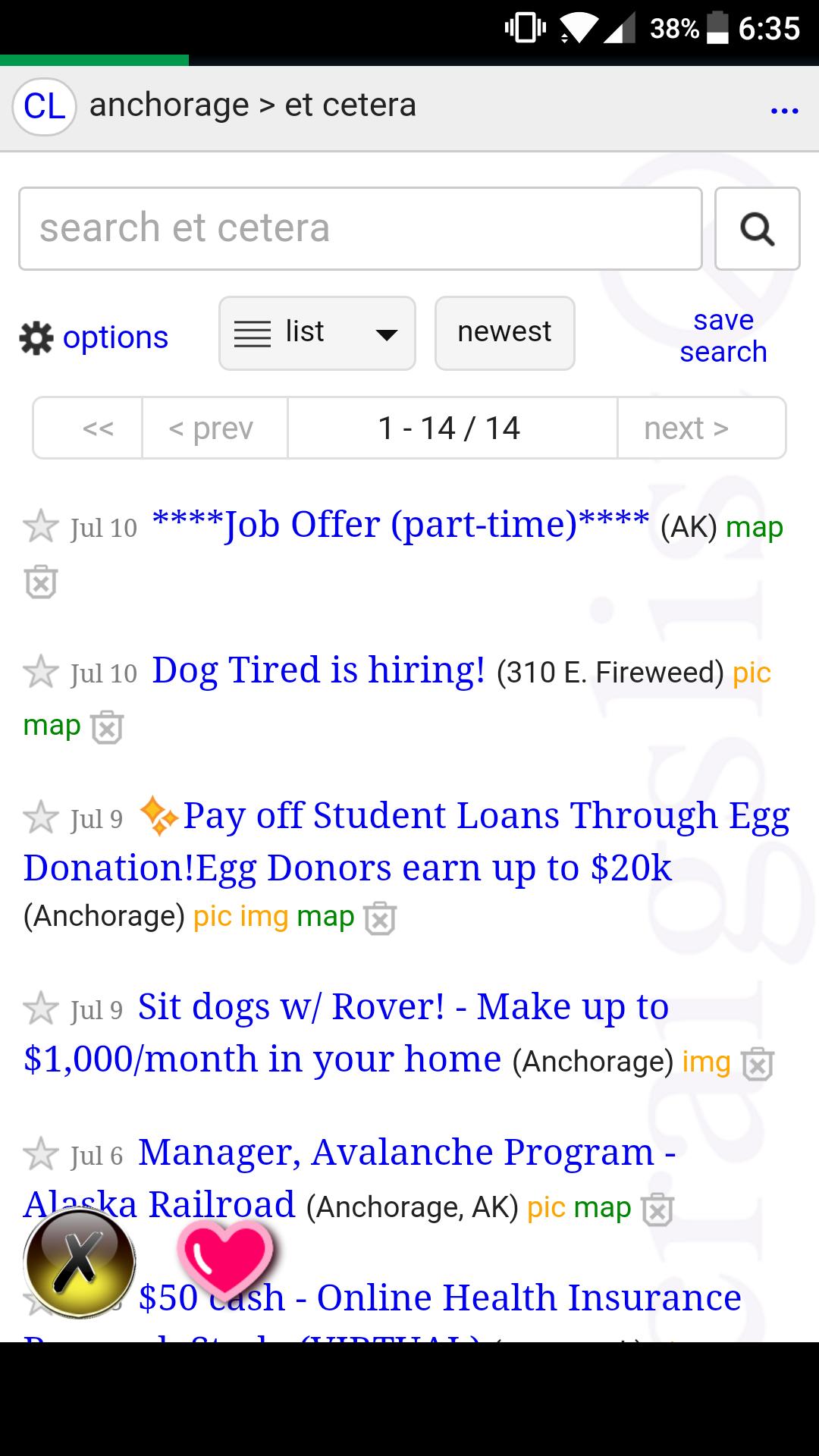Open Manager, Avalanche Program posting

pyautogui.click(x=406, y=1153)
